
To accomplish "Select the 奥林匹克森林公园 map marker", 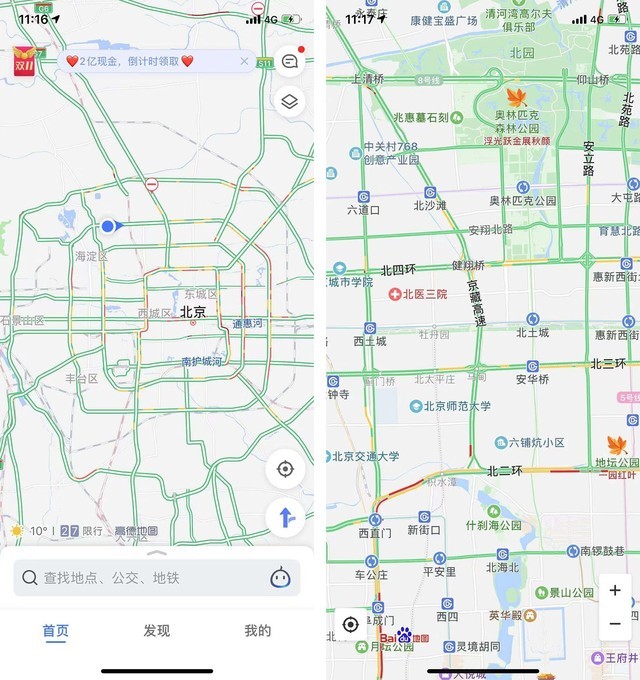I will click(516, 98).
